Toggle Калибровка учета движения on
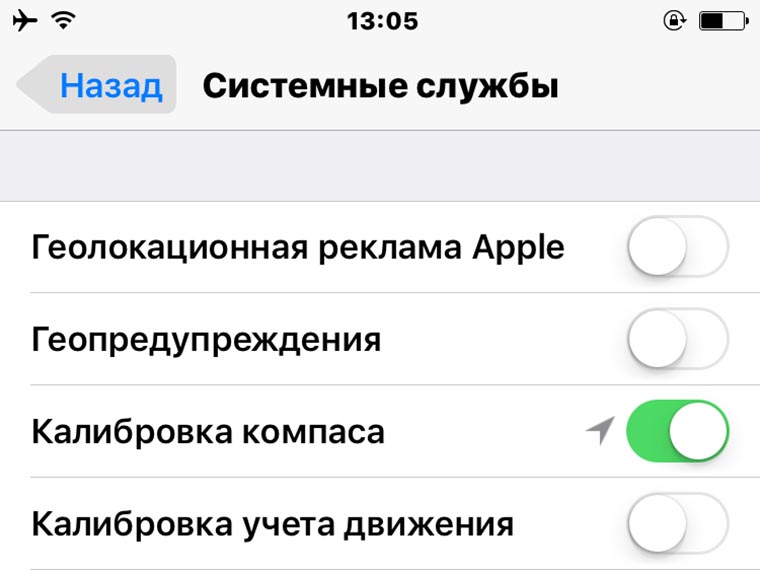Viewport: 760px width, 571px height. (x=677, y=523)
